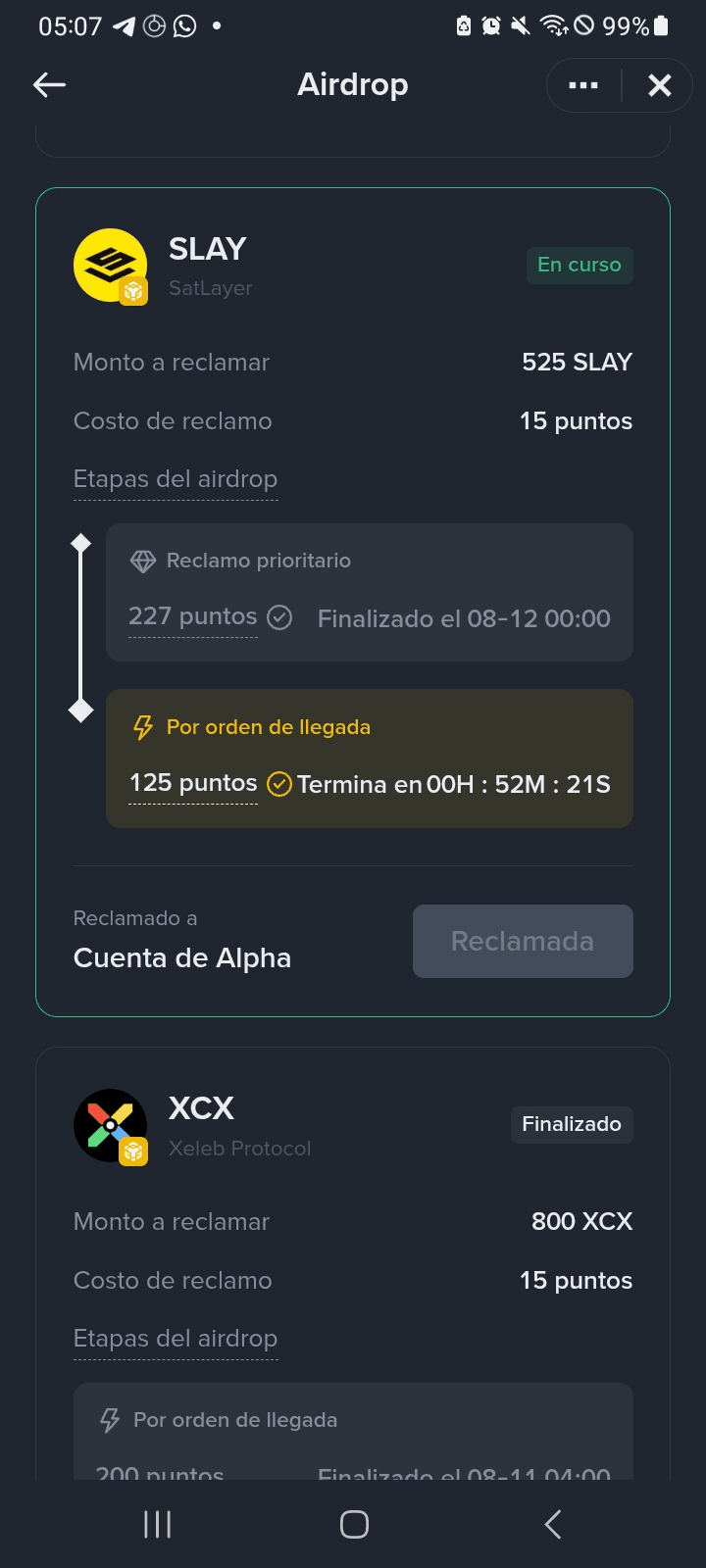This screenshot has width=706, height=1568.
Task: Tap the underlined 227 puntos threshold
Action: coord(193,616)
